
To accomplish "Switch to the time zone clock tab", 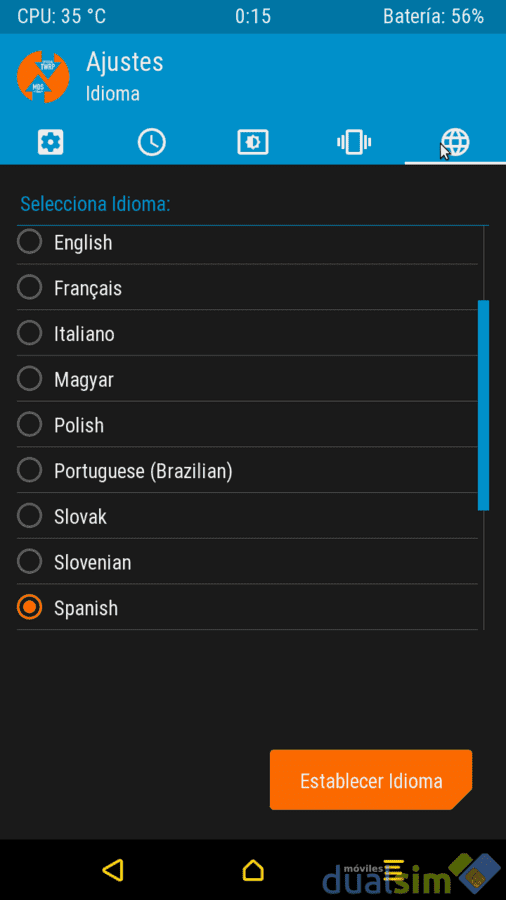I will pos(151,142).
